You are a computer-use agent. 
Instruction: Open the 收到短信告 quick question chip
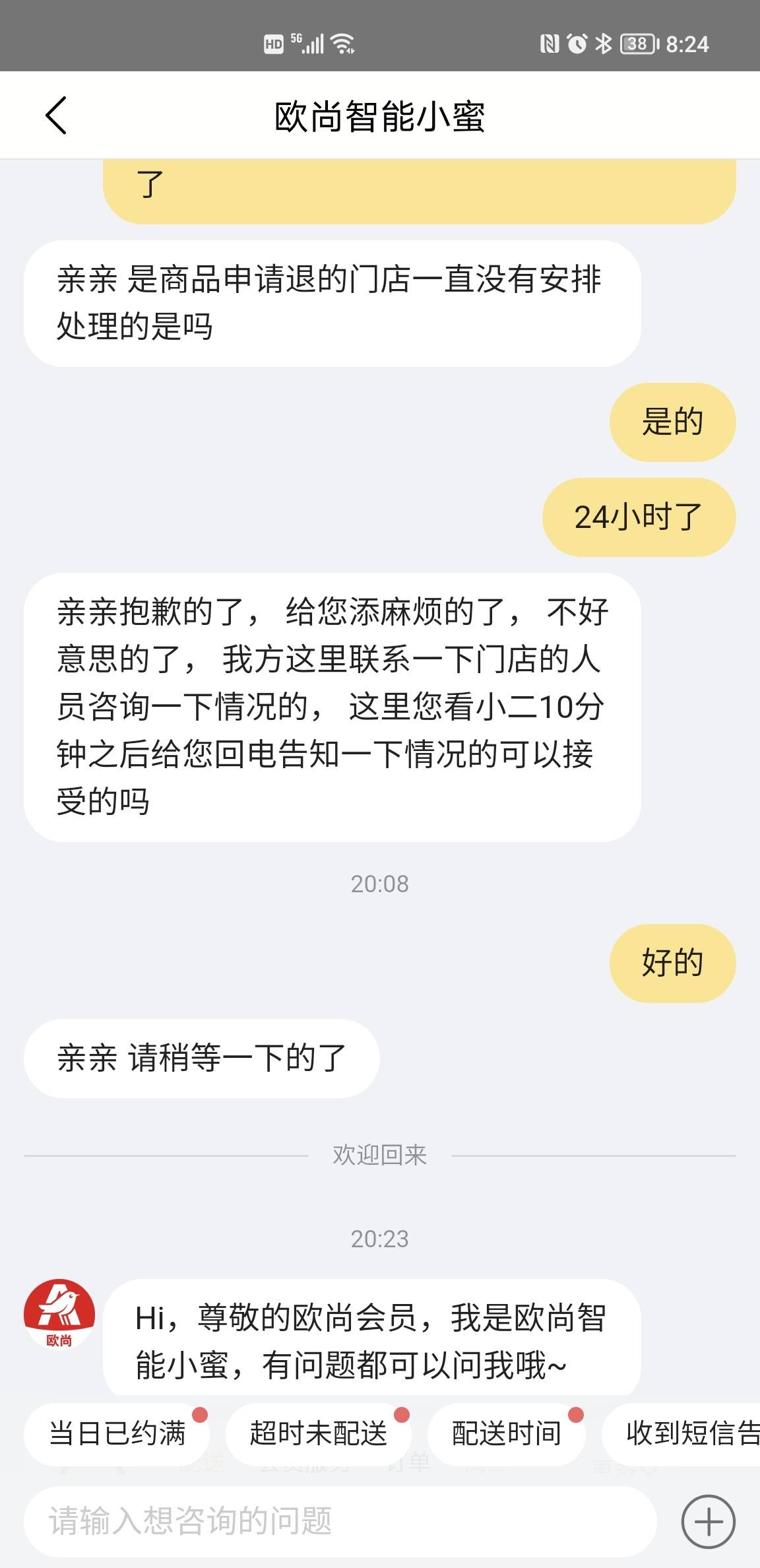pyautogui.click(x=681, y=1433)
